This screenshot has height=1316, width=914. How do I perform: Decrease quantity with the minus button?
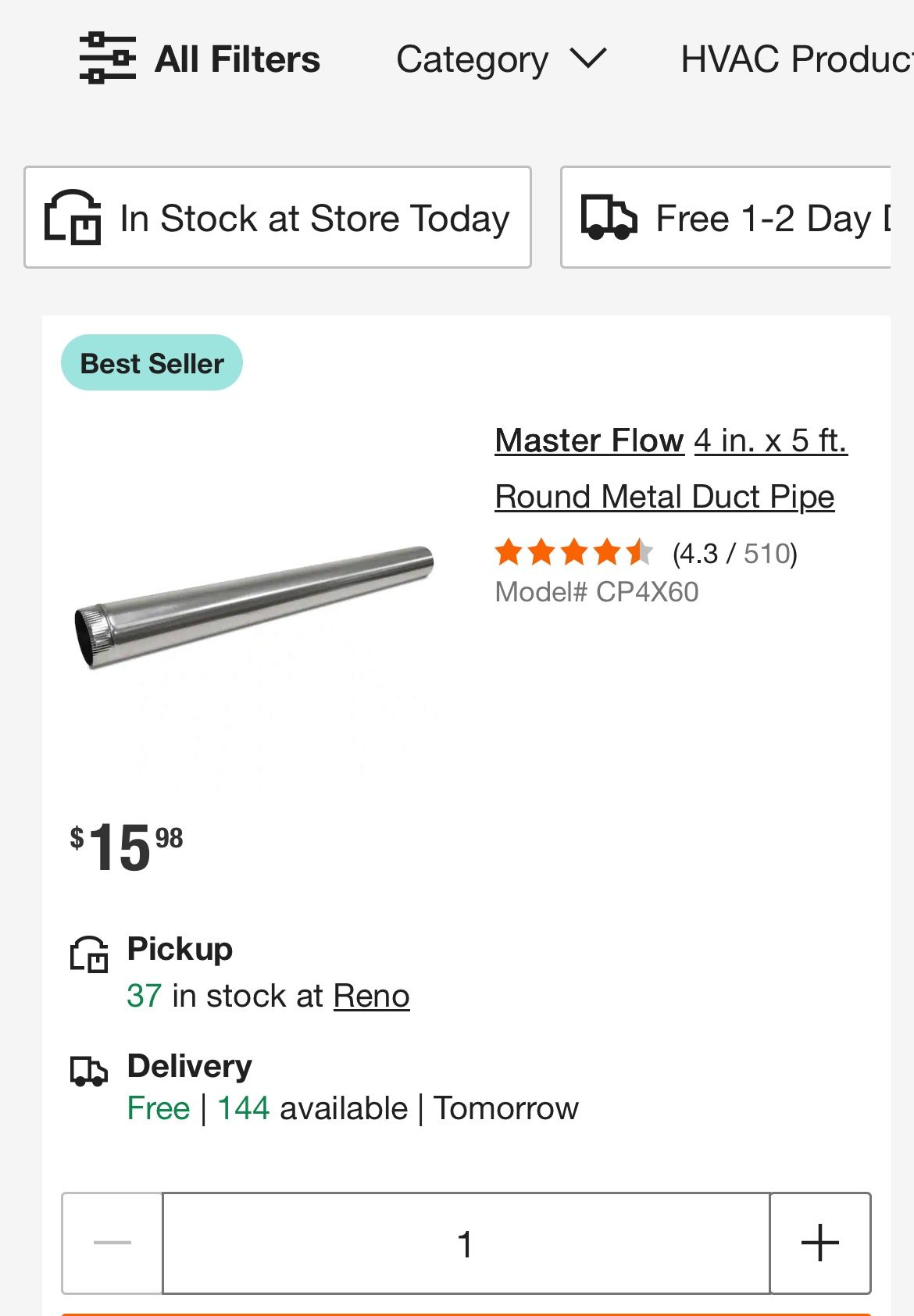click(x=112, y=1243)
